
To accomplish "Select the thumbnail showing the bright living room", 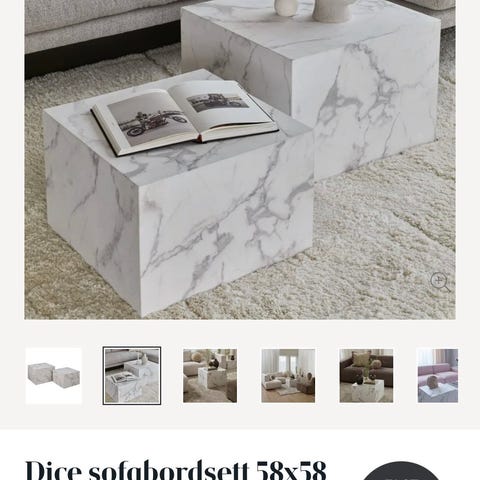I will pos(288,376).
